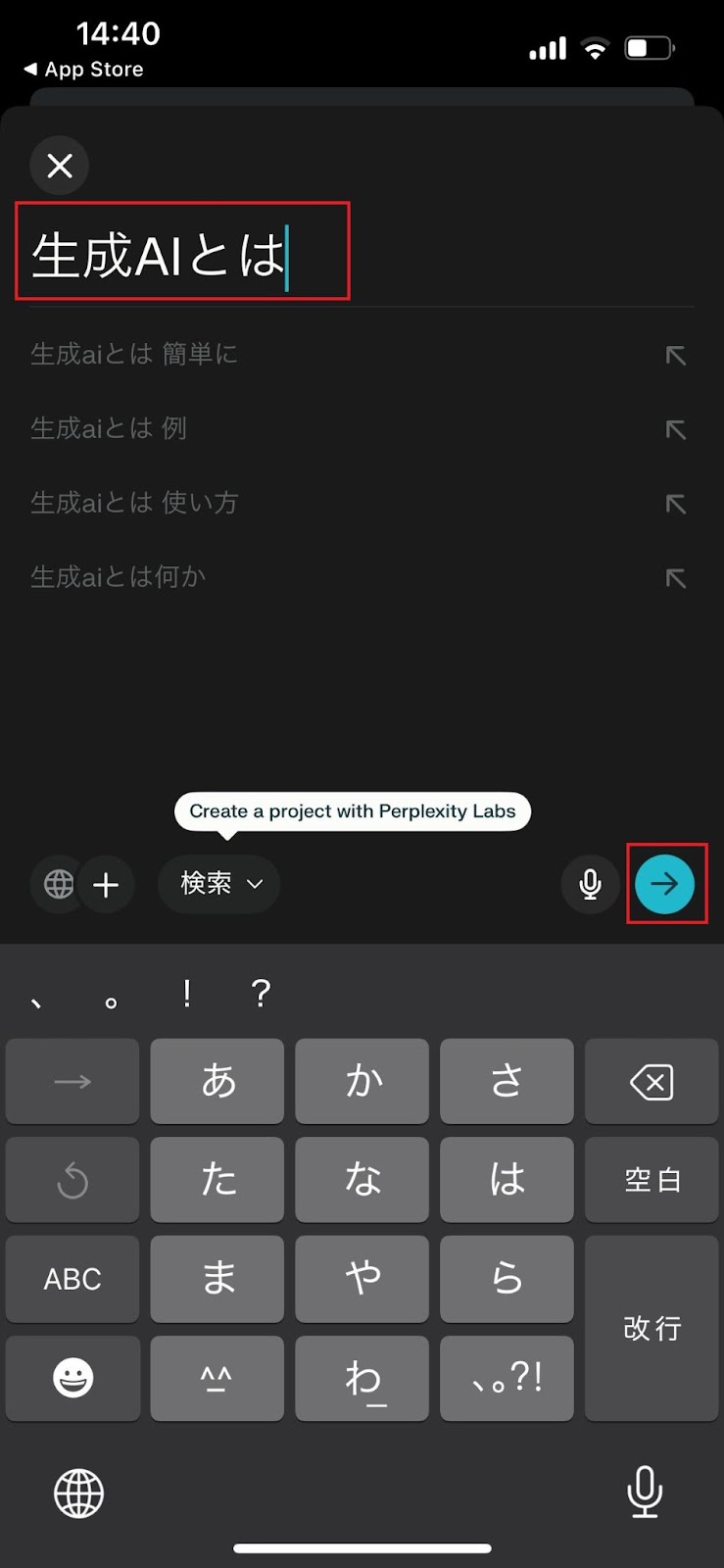Tap the keyboard globe icon to switch languages
The image size is (724, 1568).
pos(79,1493)
